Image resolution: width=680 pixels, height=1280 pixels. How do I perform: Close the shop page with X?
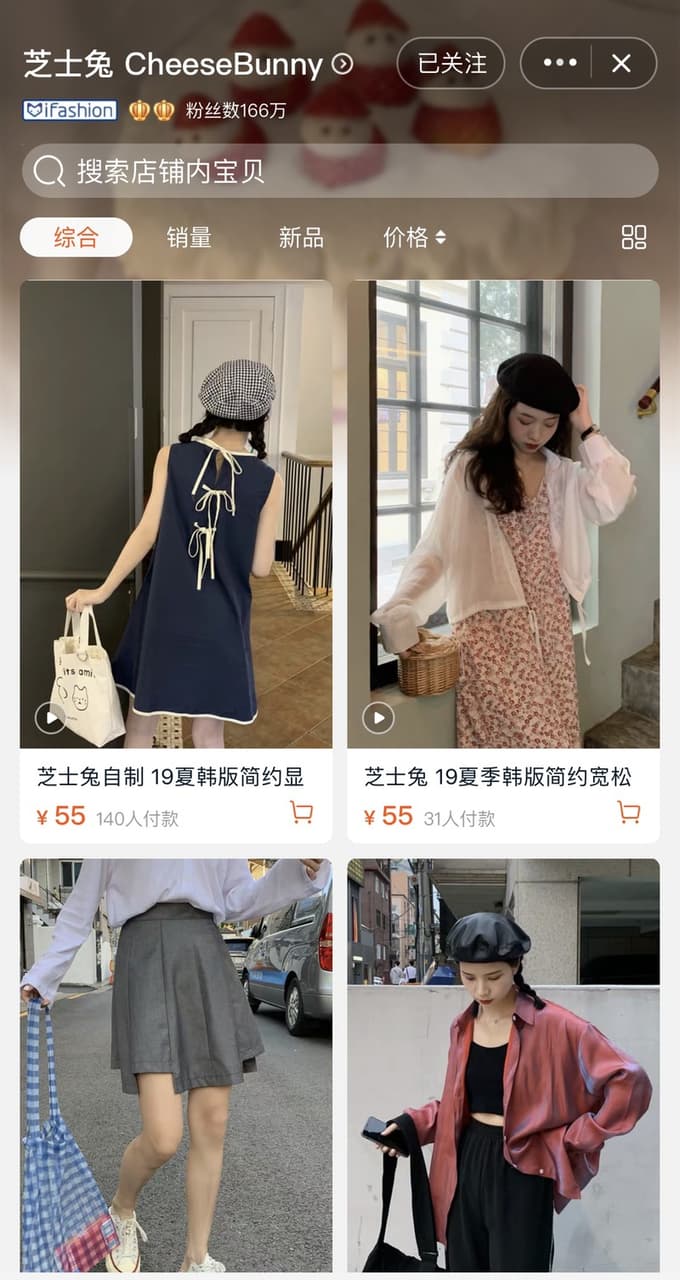click(x=621, y=64)
